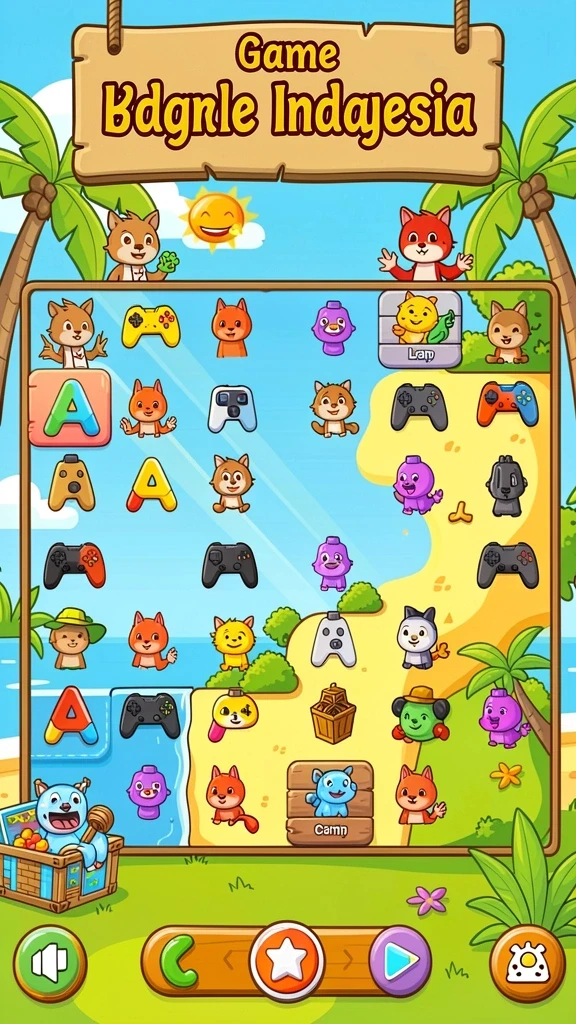Open the orange button at the bottom corner
Screen dimensions: 576x1024
pos(527,963)
